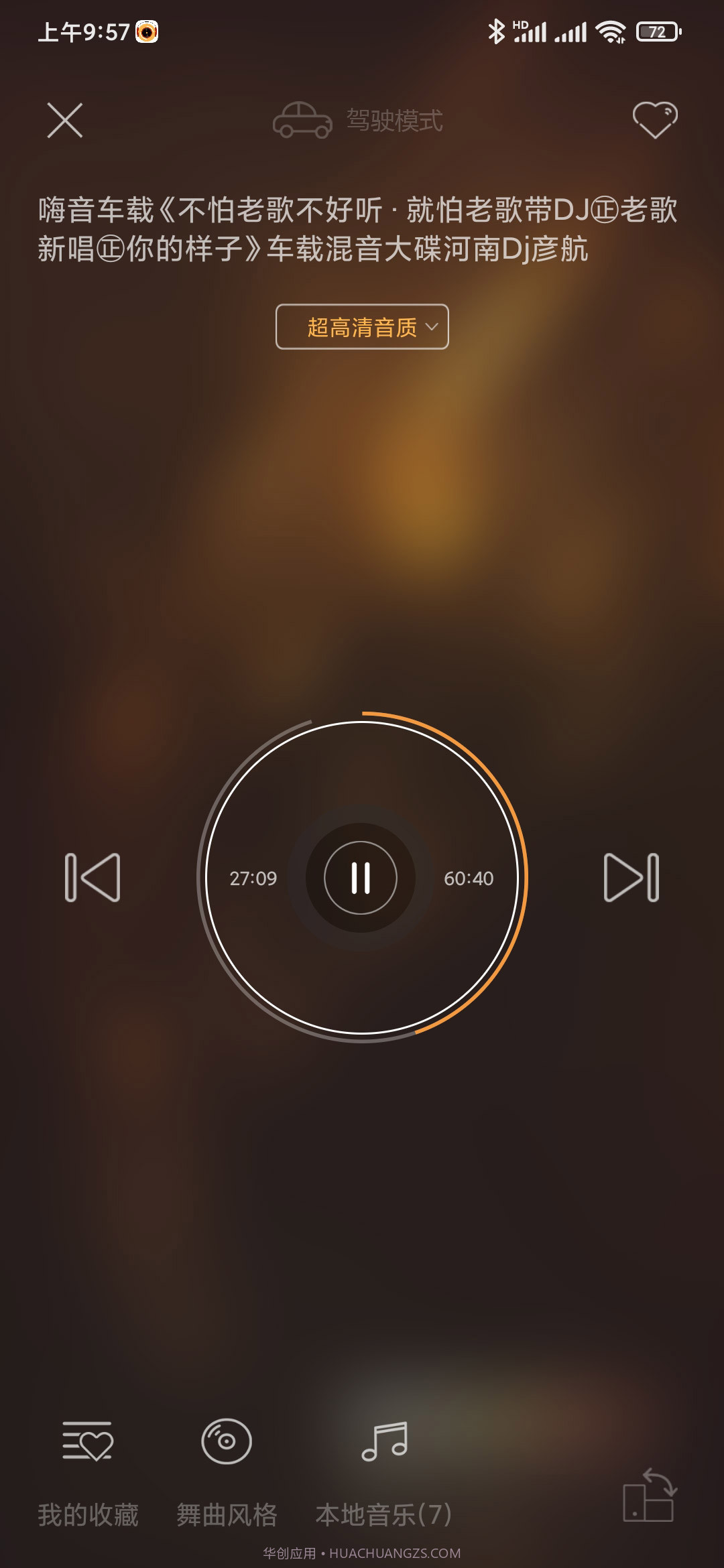Screen dimensions: 724x1568
Task: Expand the 超高清音质 quality dropdown
Action: [362, 327]
